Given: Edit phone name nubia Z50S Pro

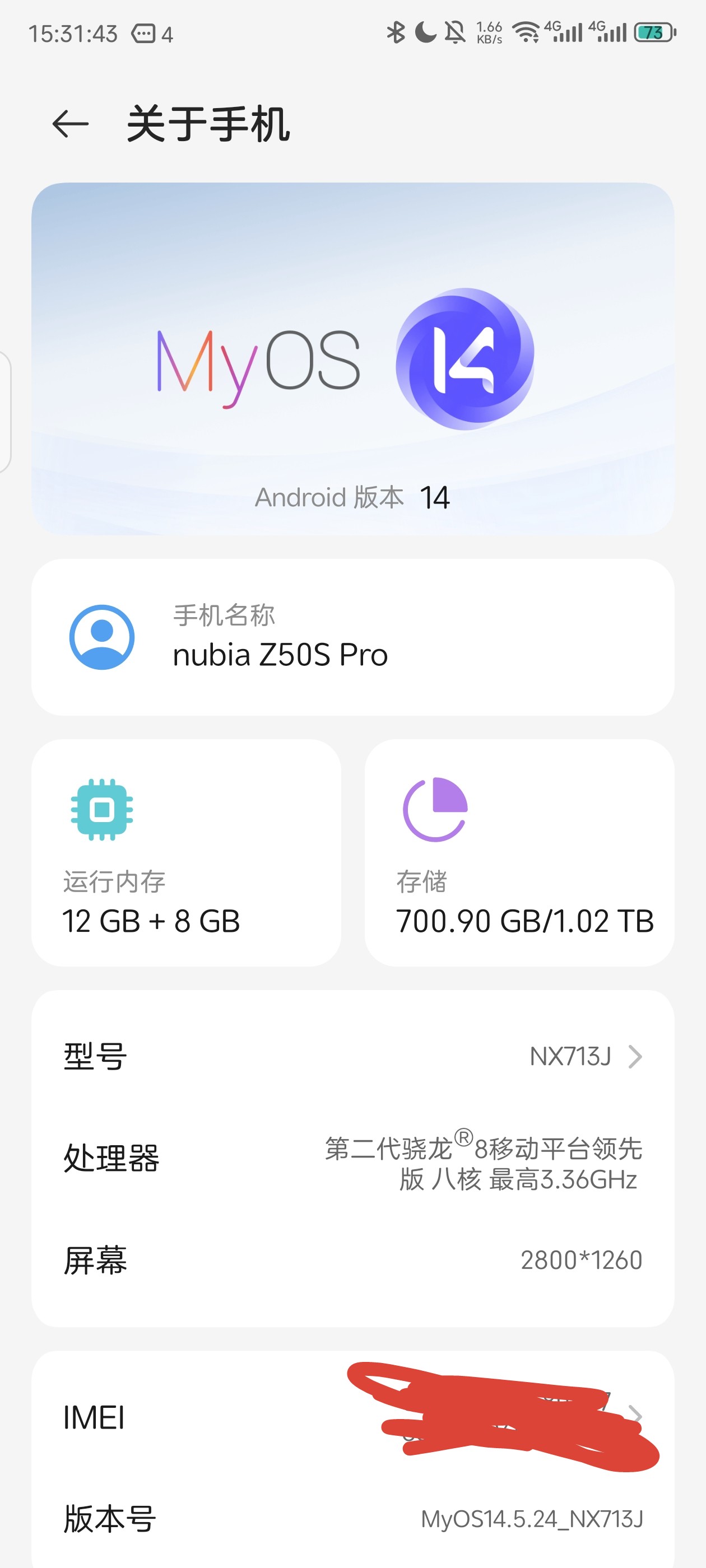Looking at the screenshot, I should pyautogui.click(x=352, y=637).
